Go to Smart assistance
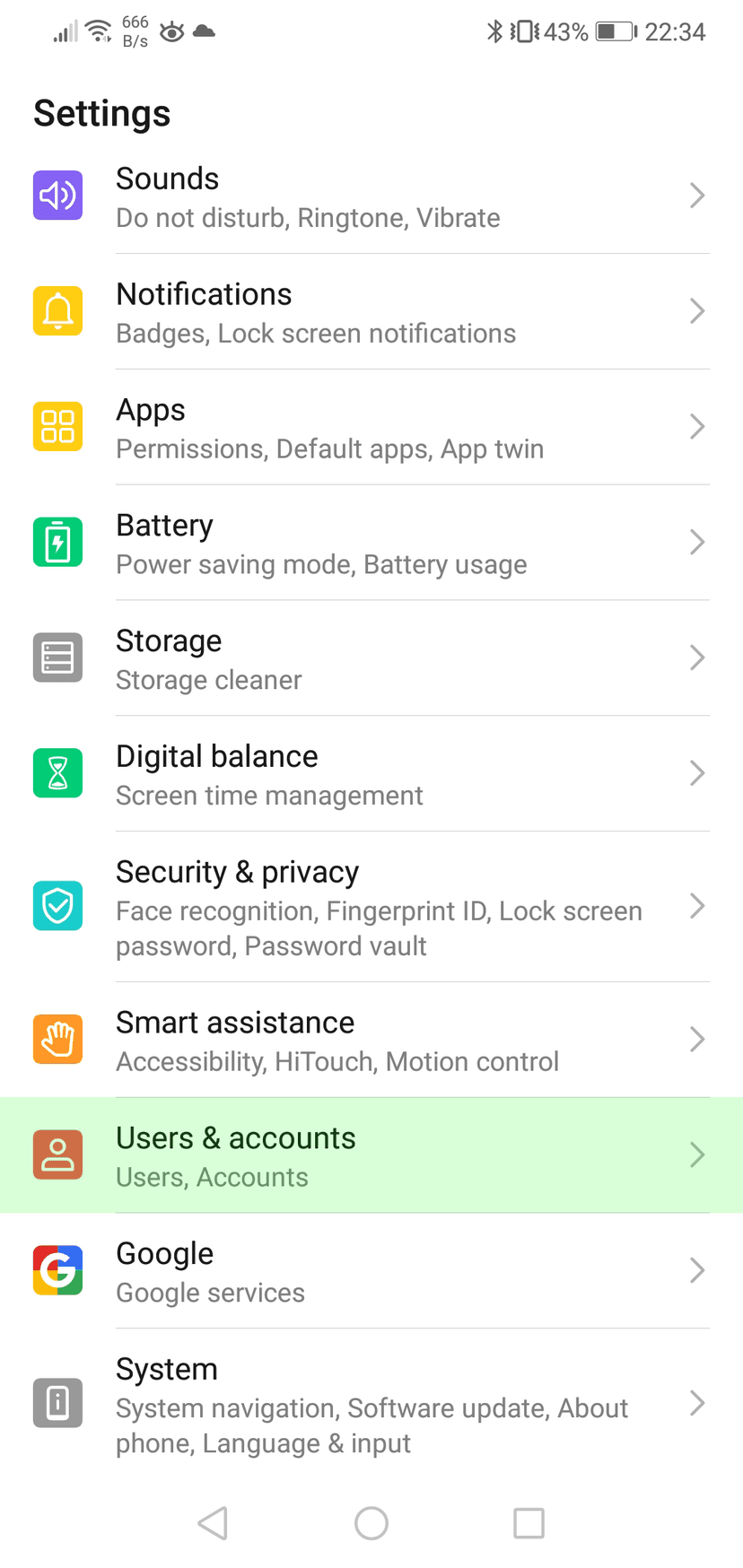743x1568 pixels. click(371, 1041)
